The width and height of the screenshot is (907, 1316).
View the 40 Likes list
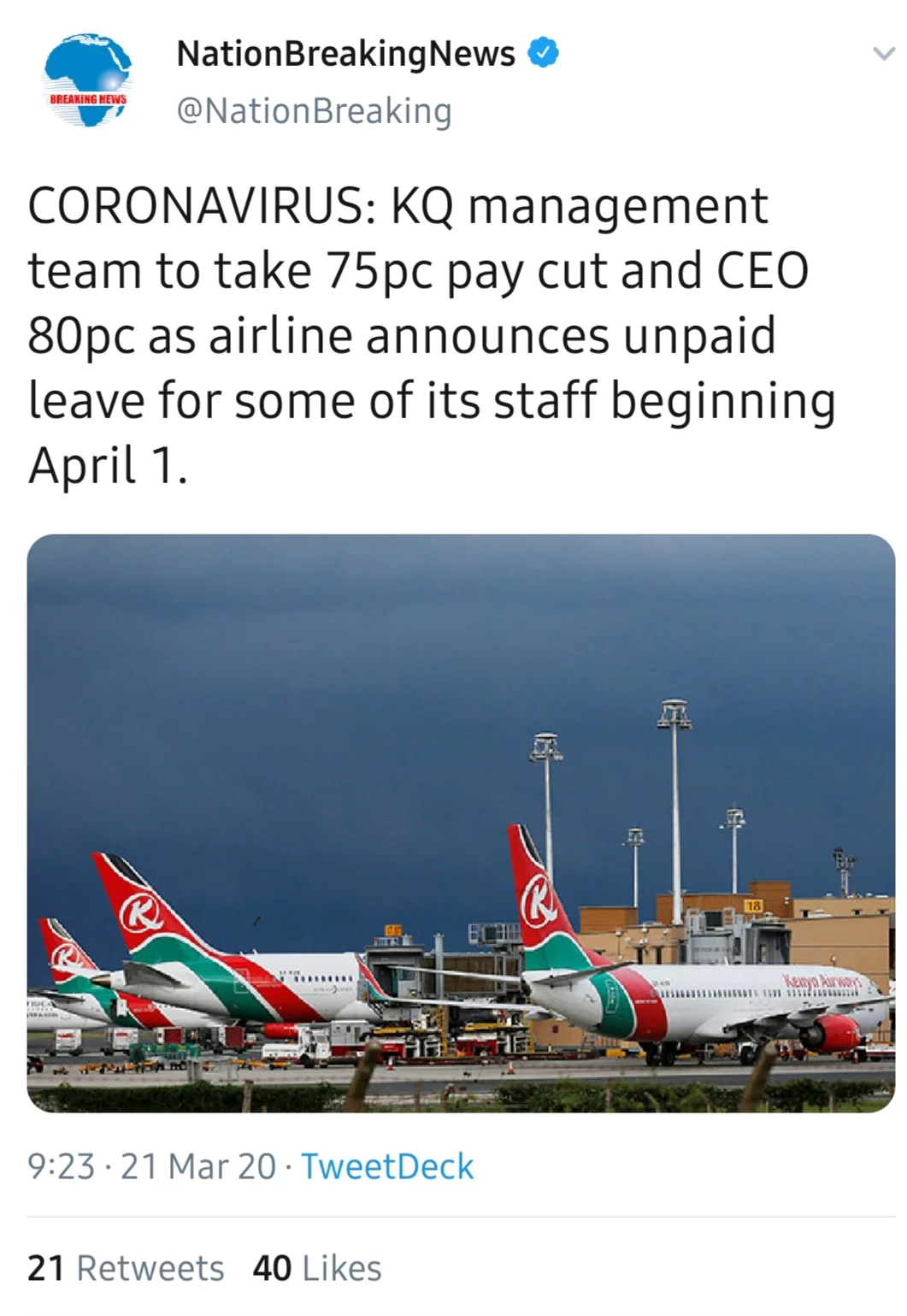coord(317,1268)
